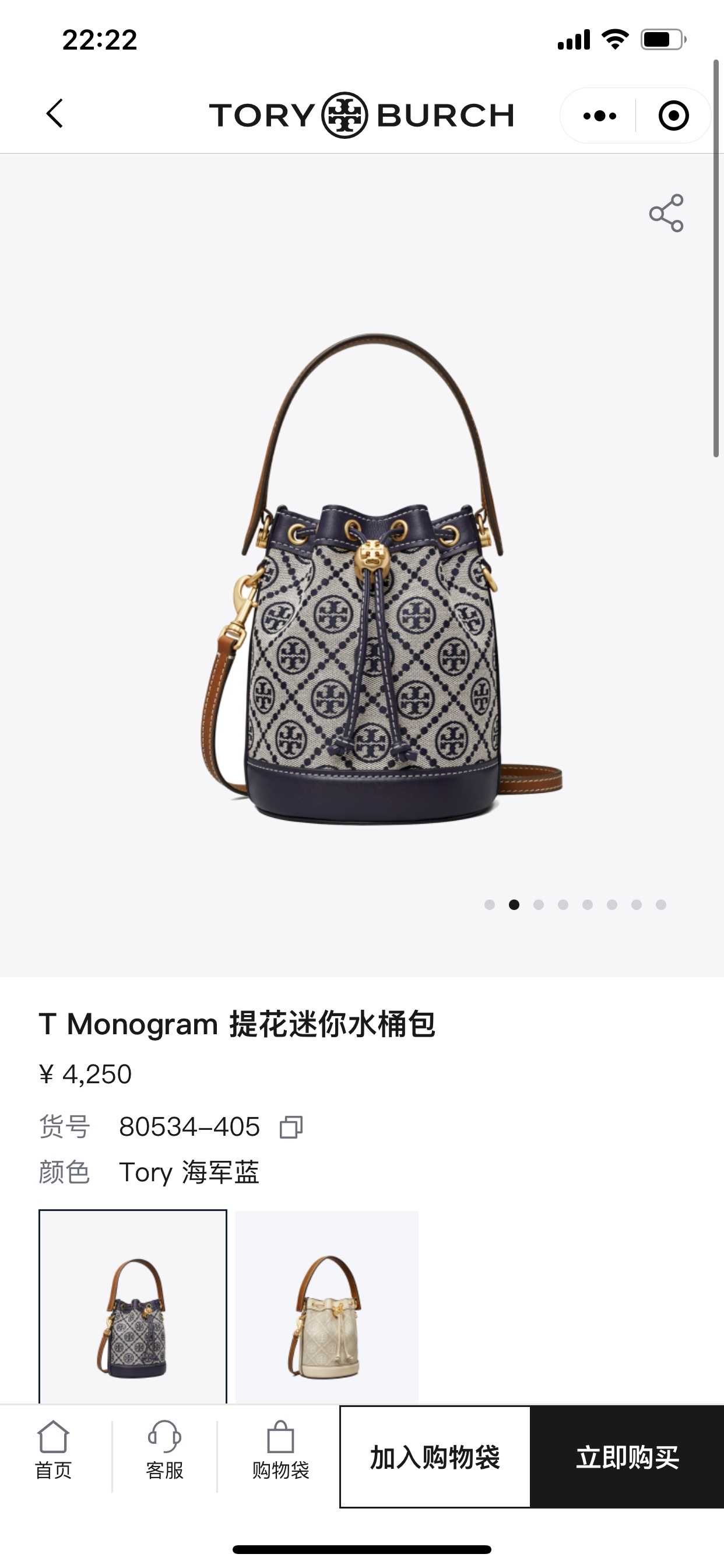
Task: Tap 立即购买 to buy now
Action: 627,1457
